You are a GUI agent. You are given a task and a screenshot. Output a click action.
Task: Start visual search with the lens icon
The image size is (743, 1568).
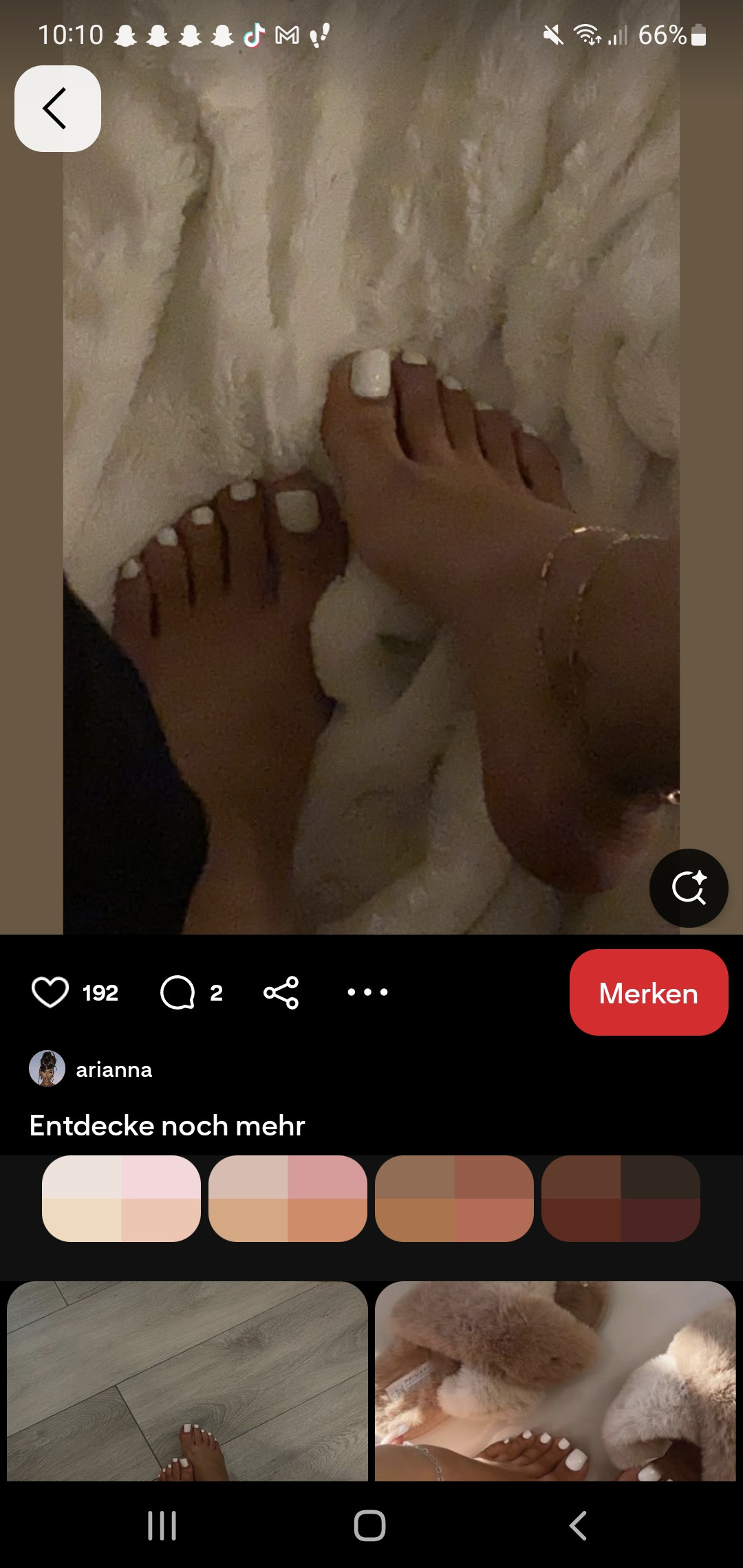pos(689,888)
